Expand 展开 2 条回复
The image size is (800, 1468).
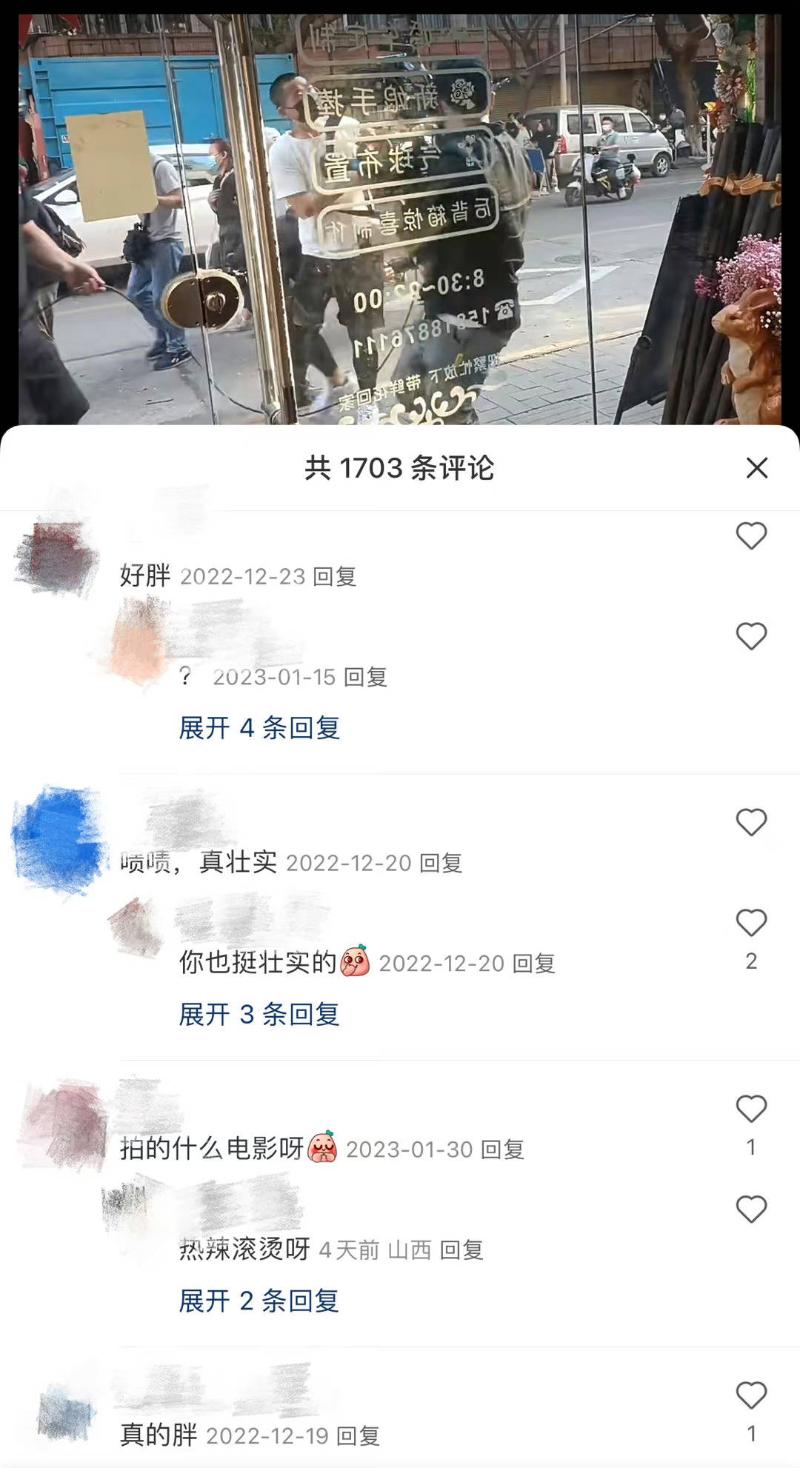[259, 1301]
